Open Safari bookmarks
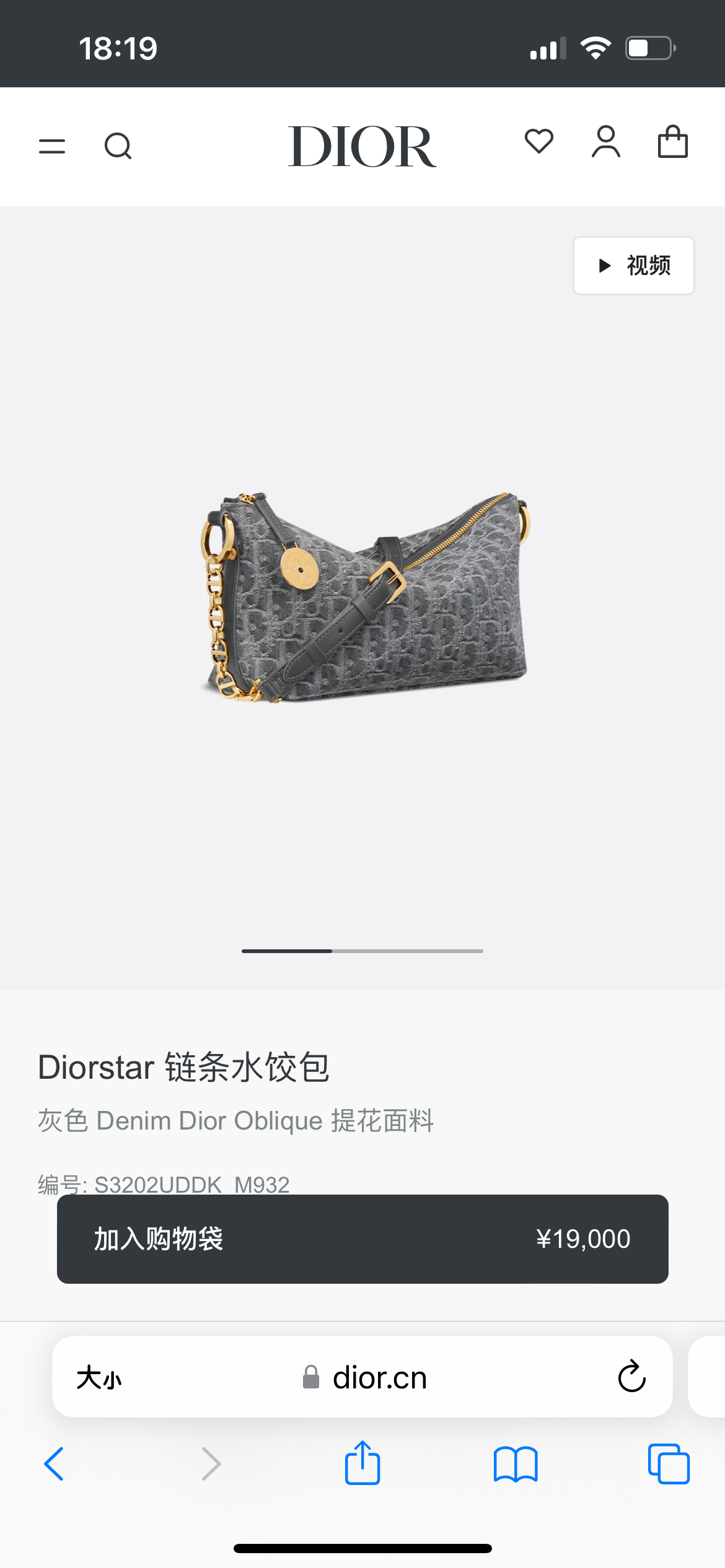This screenshot has width=725, height=1568. (516, 1464)
